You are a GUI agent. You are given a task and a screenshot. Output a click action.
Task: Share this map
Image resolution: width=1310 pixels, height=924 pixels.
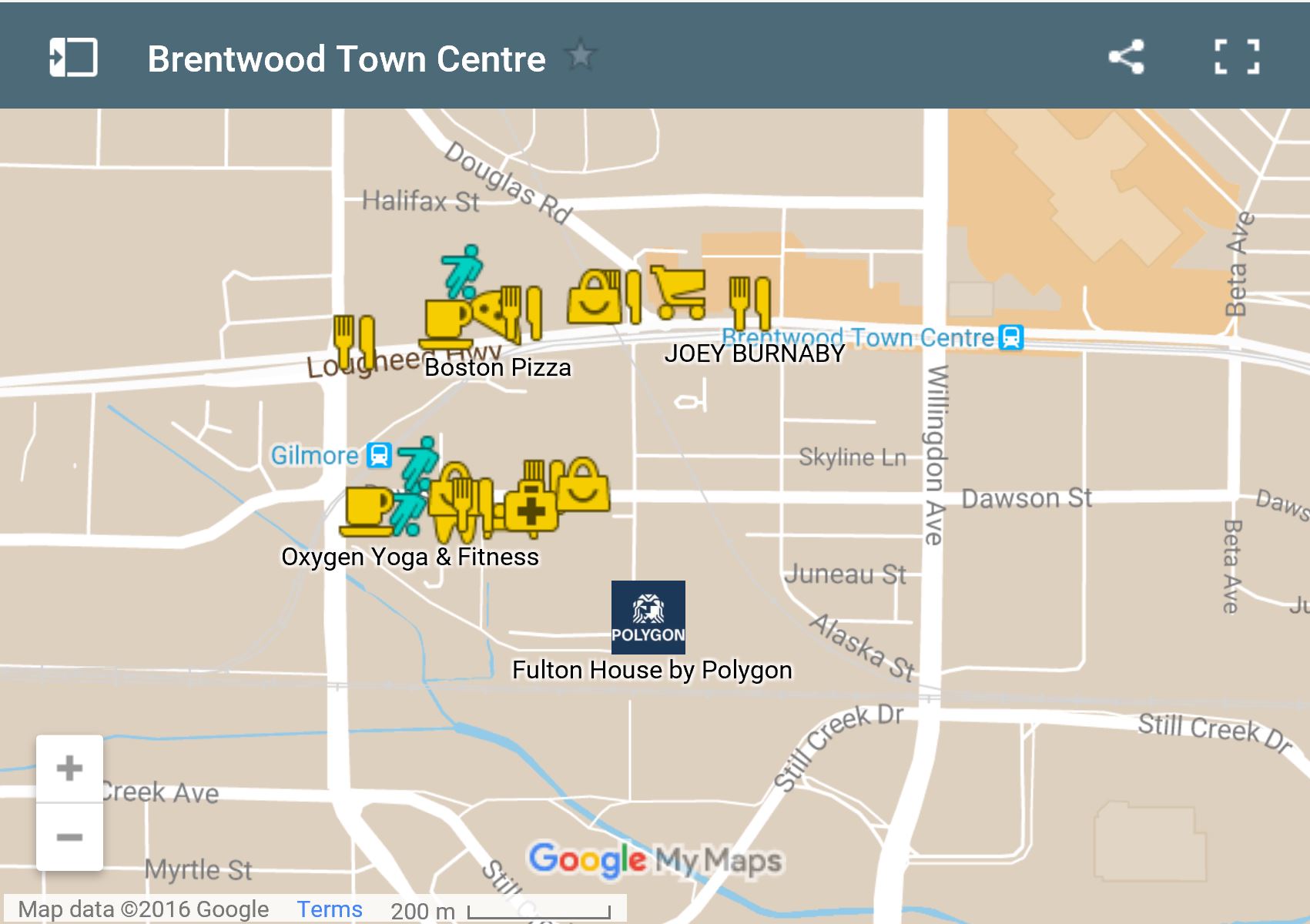[x=1126, y=58]
